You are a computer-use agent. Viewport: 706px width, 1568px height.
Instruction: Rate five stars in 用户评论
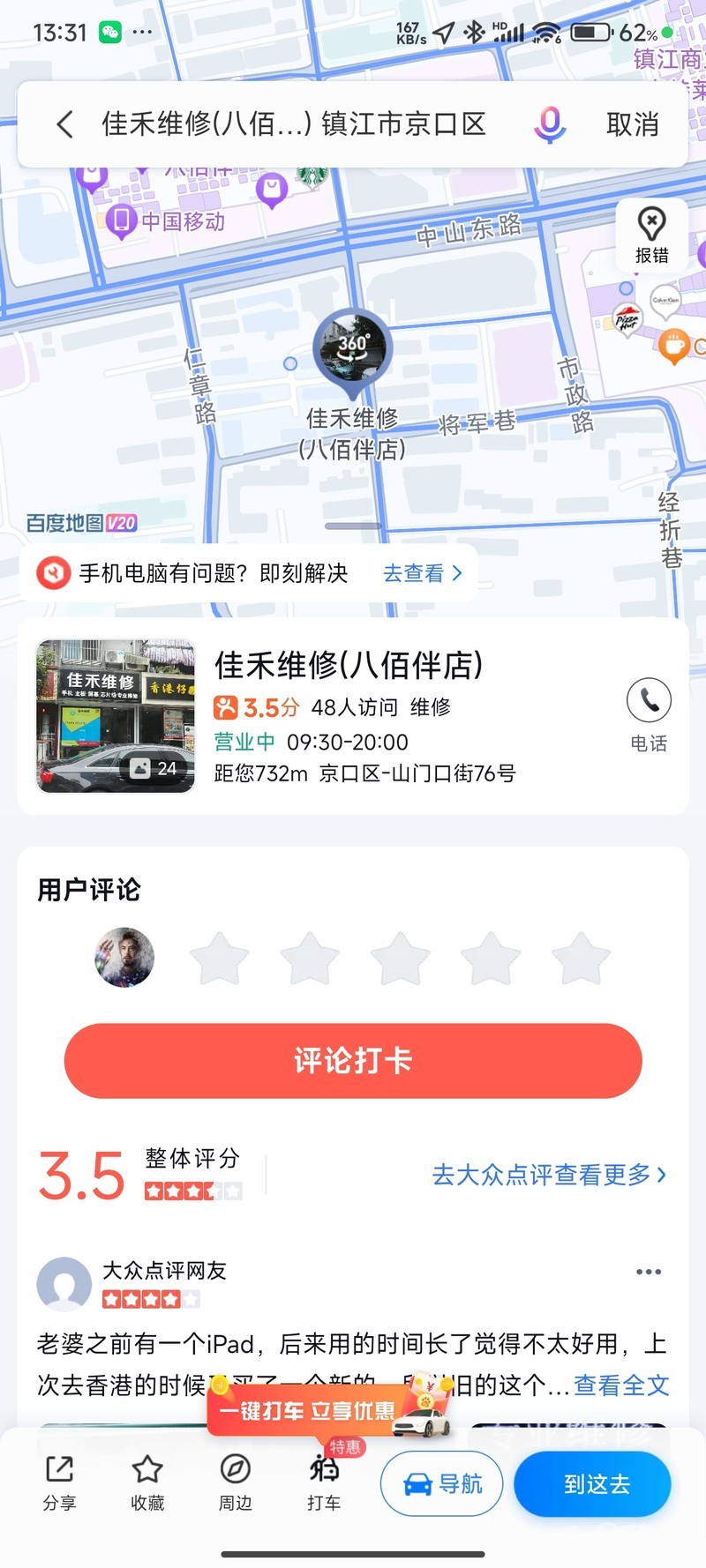pos(580,958)
